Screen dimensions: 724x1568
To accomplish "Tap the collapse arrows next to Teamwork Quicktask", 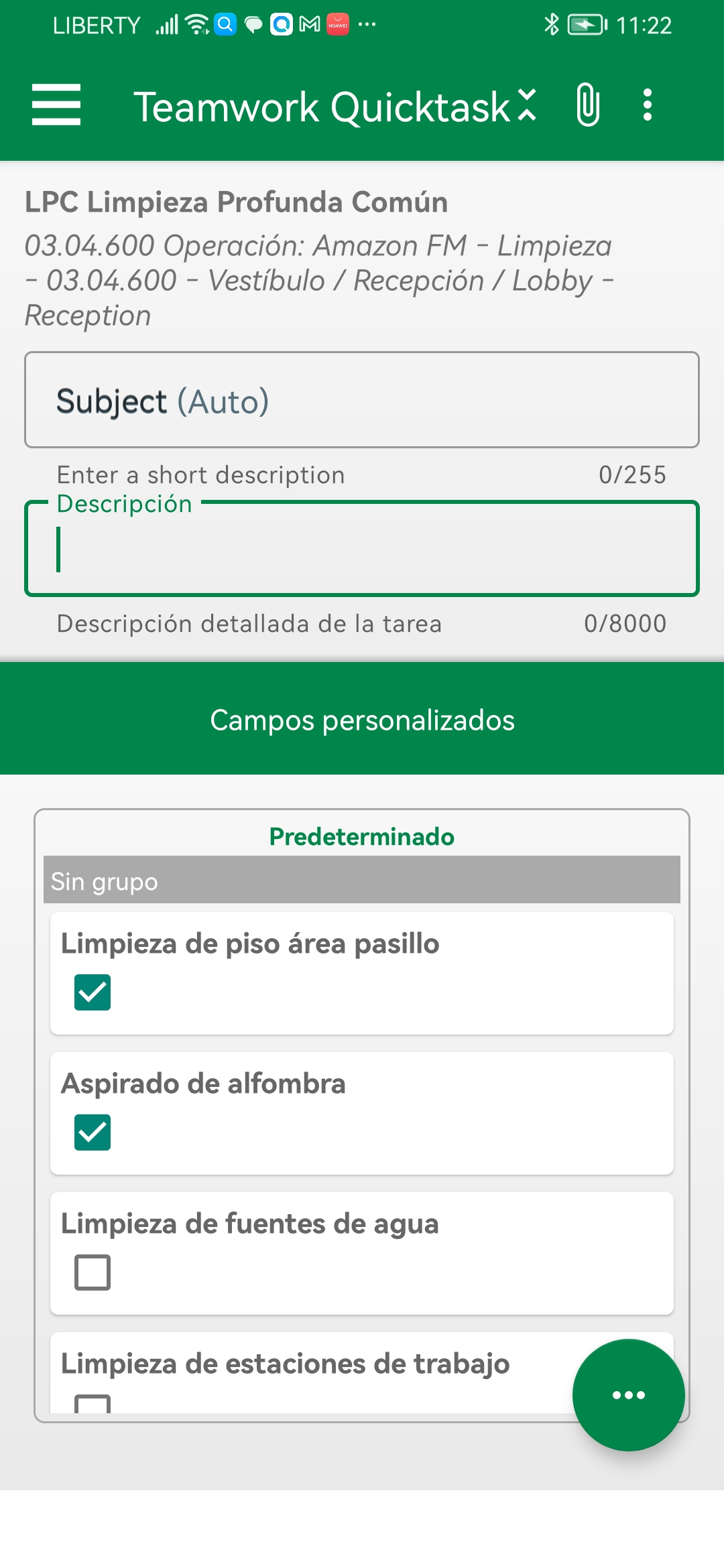I will click(528, 105).
